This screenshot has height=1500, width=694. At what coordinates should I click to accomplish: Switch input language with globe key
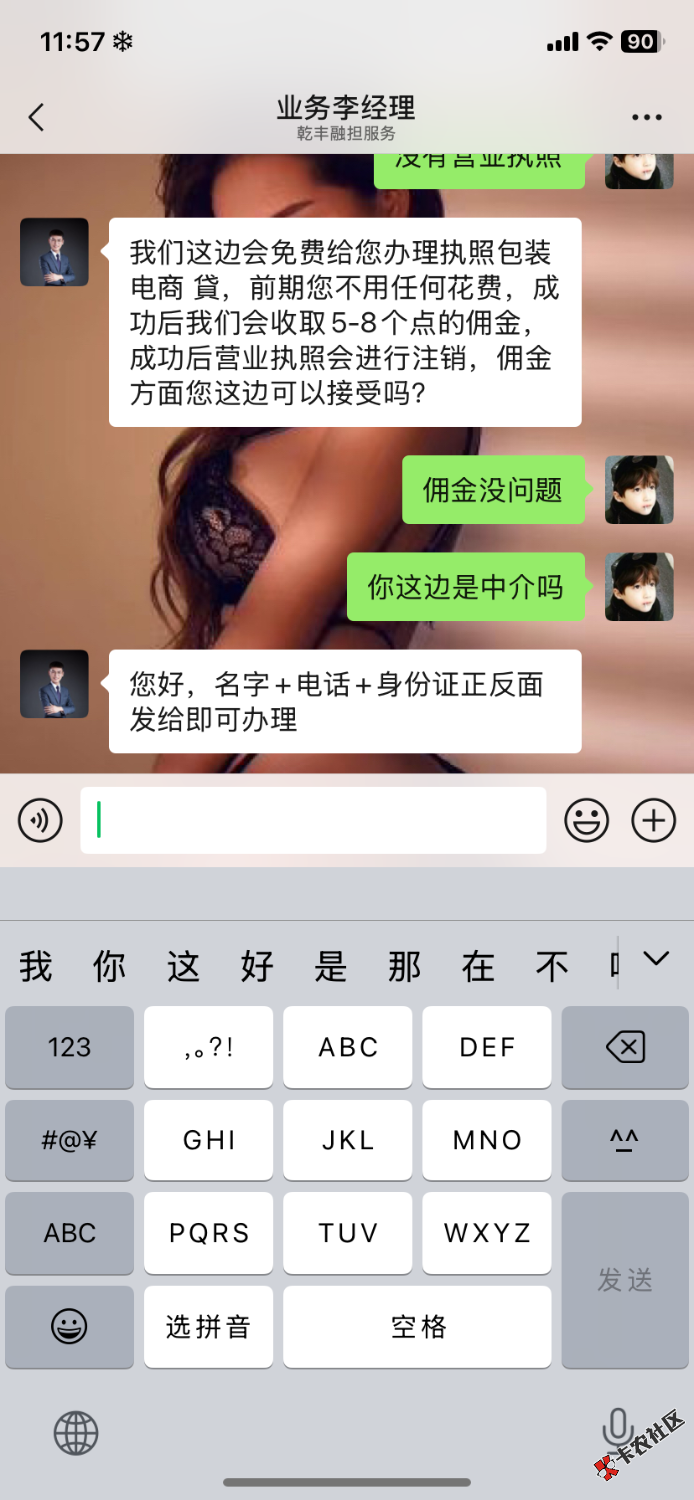[x=76, y=1433]
